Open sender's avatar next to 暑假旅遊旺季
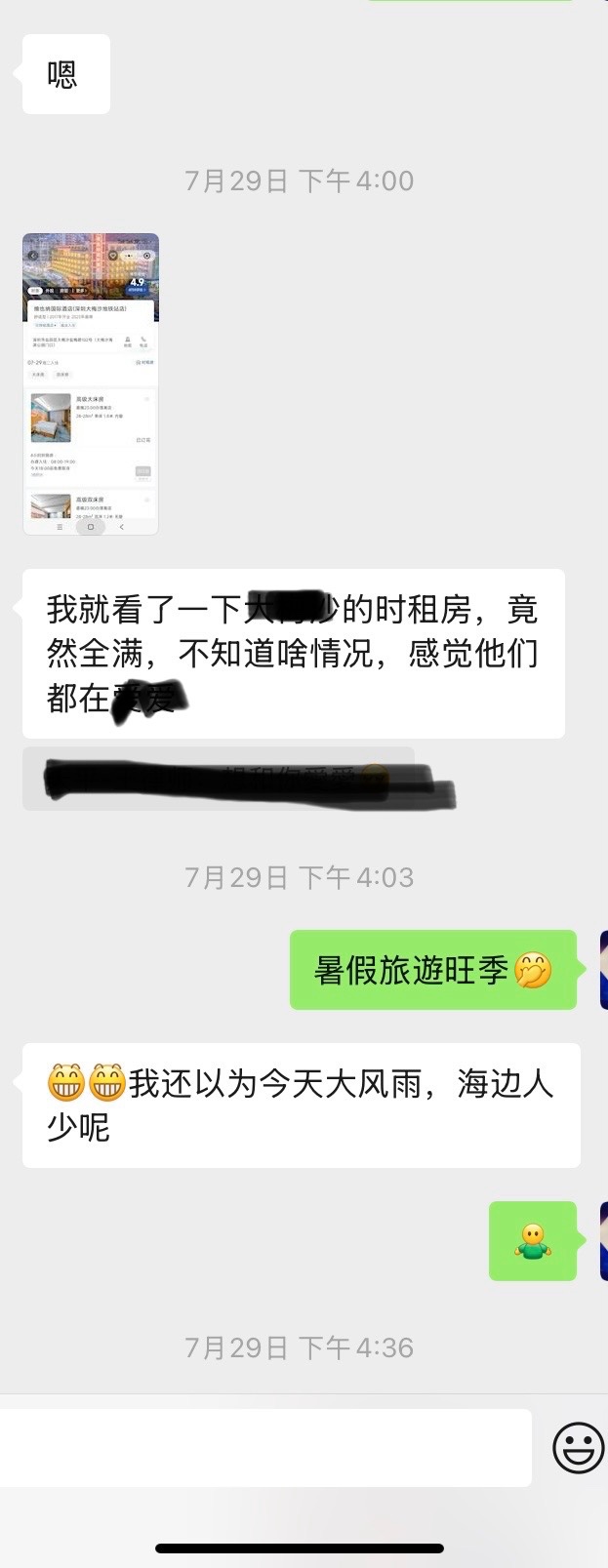This screenshot has height=1568, width=608. (x=603, y=970)
